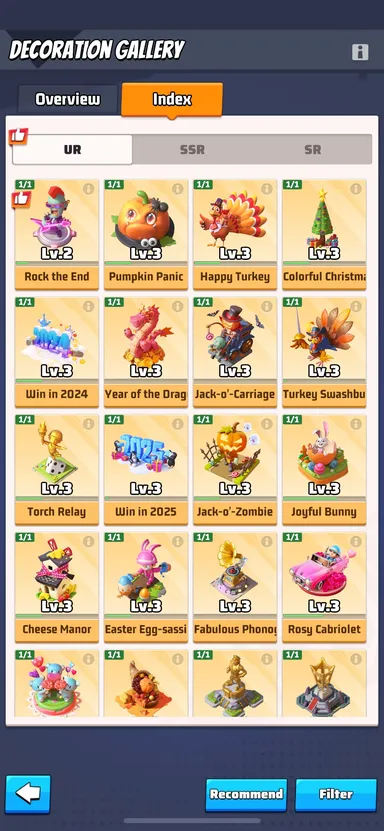Select the UR rarity tab
This screenshot has width=384, height=831.
pos(73,149)
